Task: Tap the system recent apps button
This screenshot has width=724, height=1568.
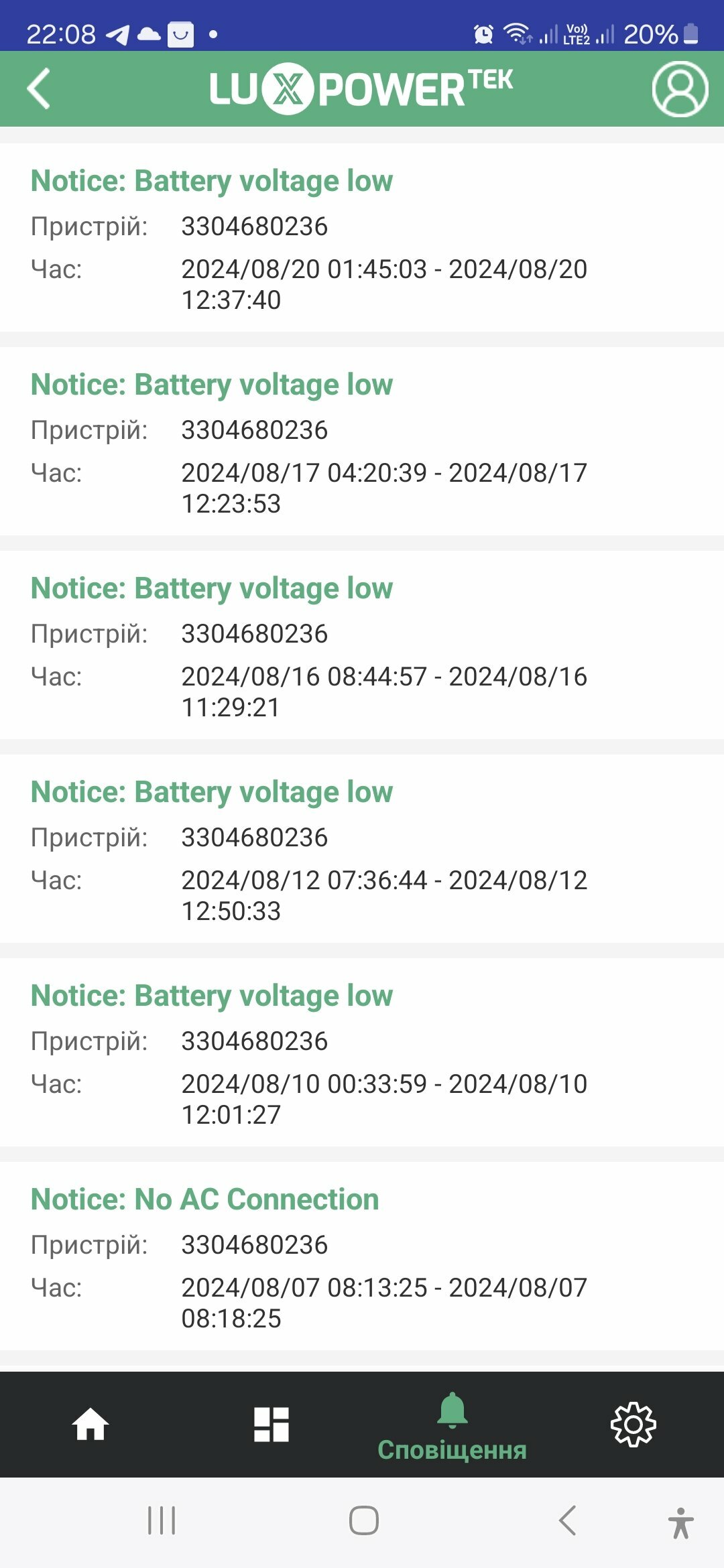Action: (x=162, y=1520)
